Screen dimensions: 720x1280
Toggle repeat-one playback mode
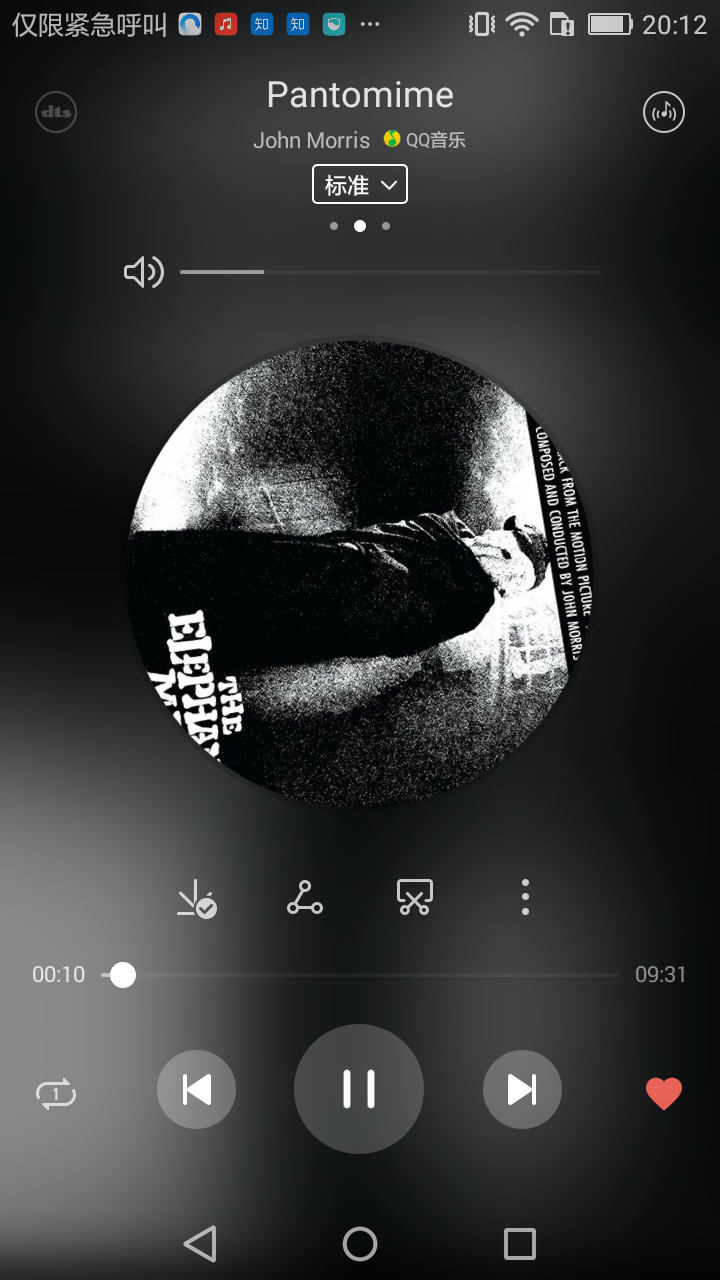point(55,1090)
